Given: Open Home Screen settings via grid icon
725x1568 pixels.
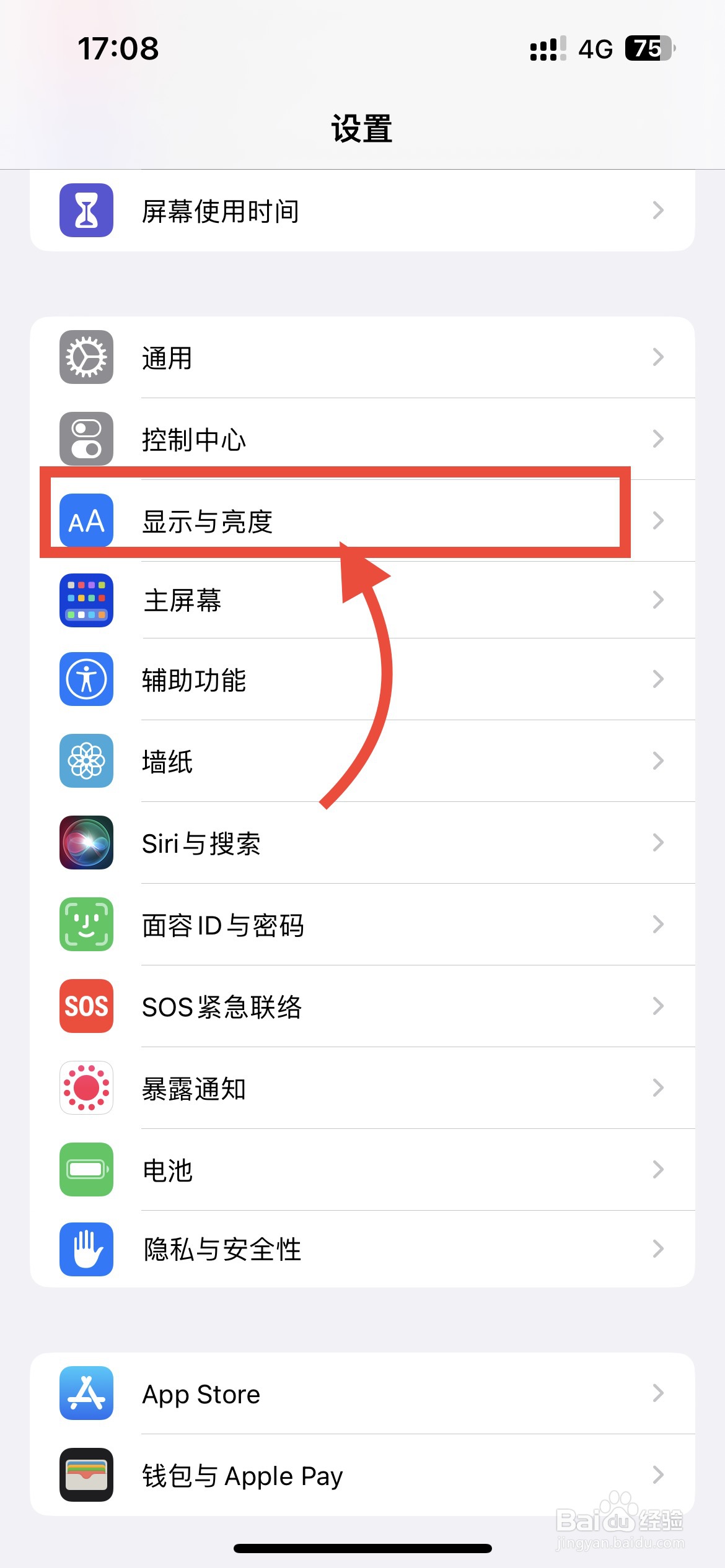Looking at the screenshot, I should tap(86, 600).
